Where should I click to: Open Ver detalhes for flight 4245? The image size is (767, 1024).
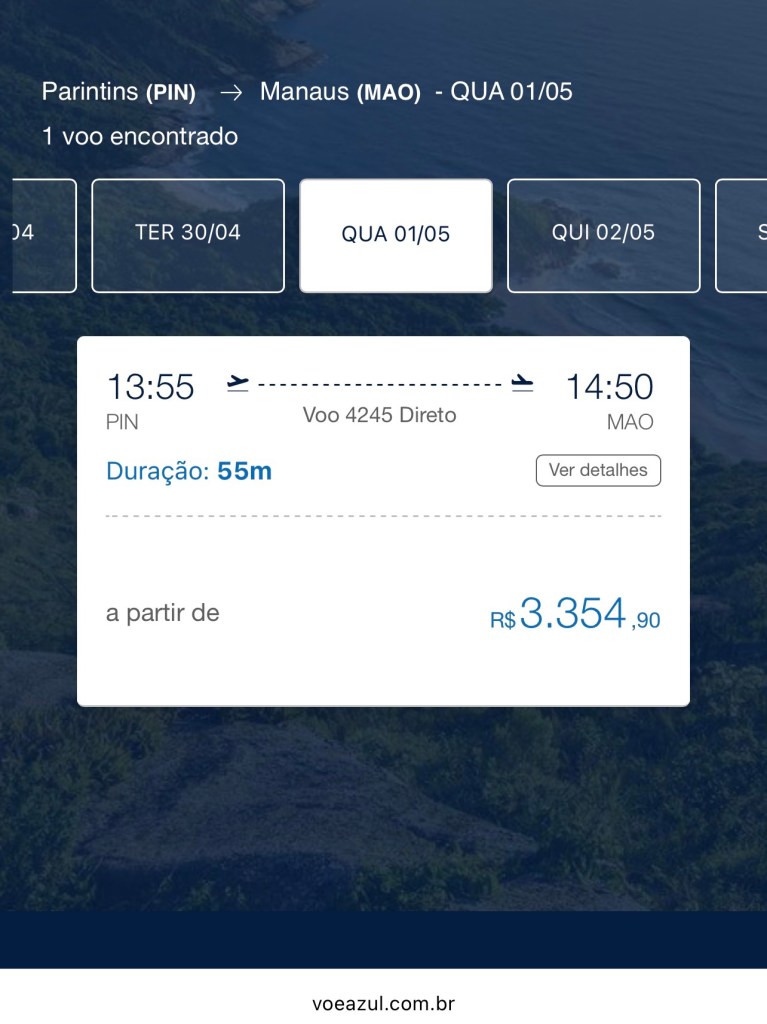pyautogui.click(x=598, y=470)
